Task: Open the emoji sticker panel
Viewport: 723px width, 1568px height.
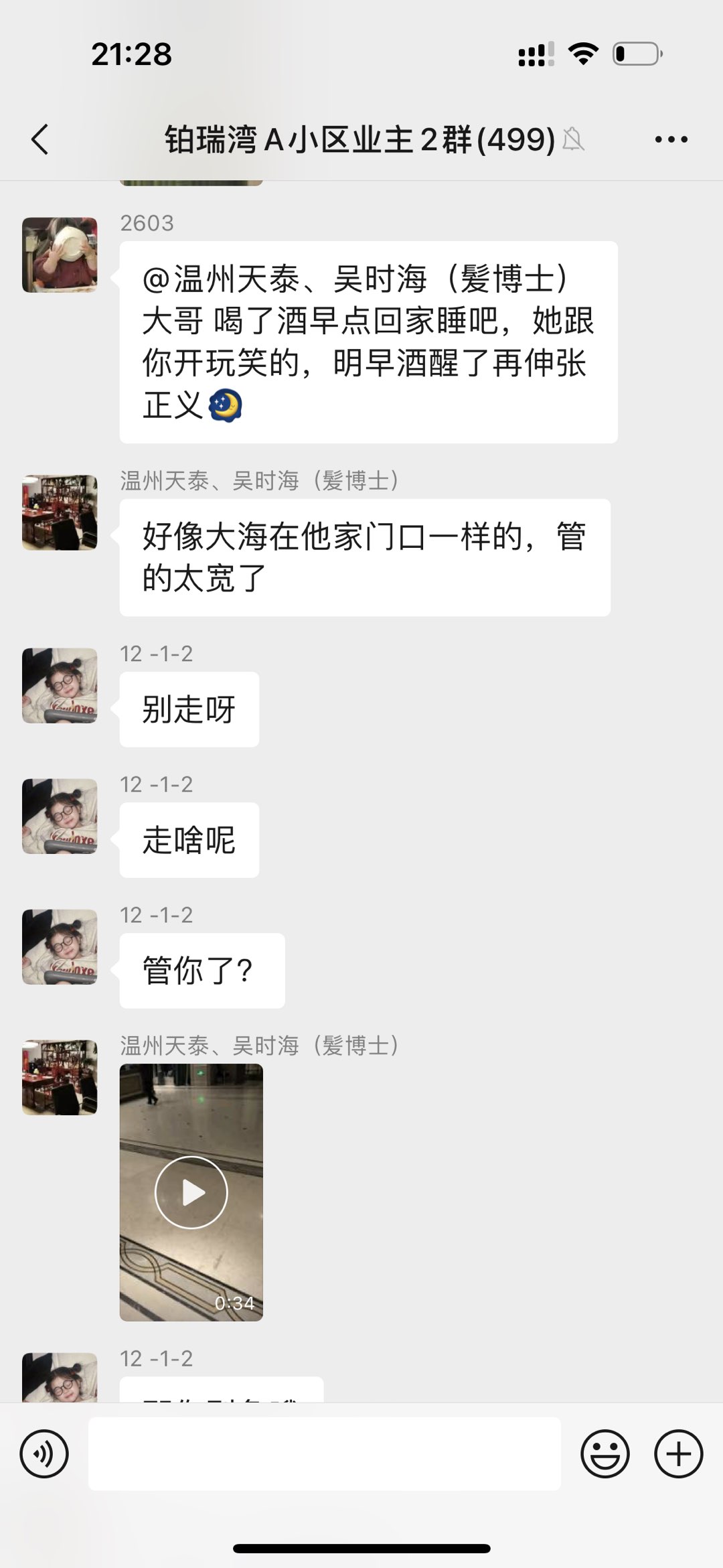Action: click(x=605, y=1454)
